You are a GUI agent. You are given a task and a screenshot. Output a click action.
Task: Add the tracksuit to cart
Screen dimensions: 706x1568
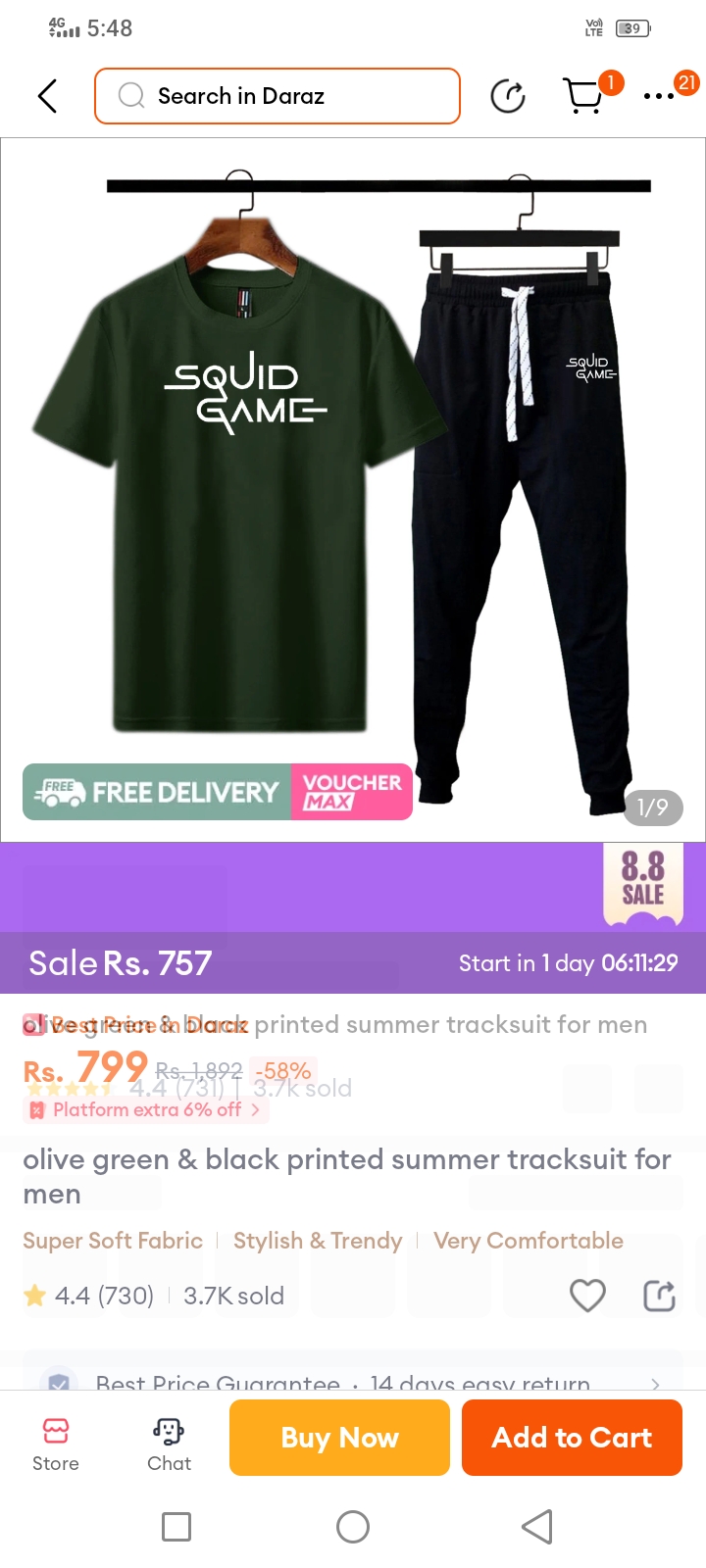(x=572, y=1438)
